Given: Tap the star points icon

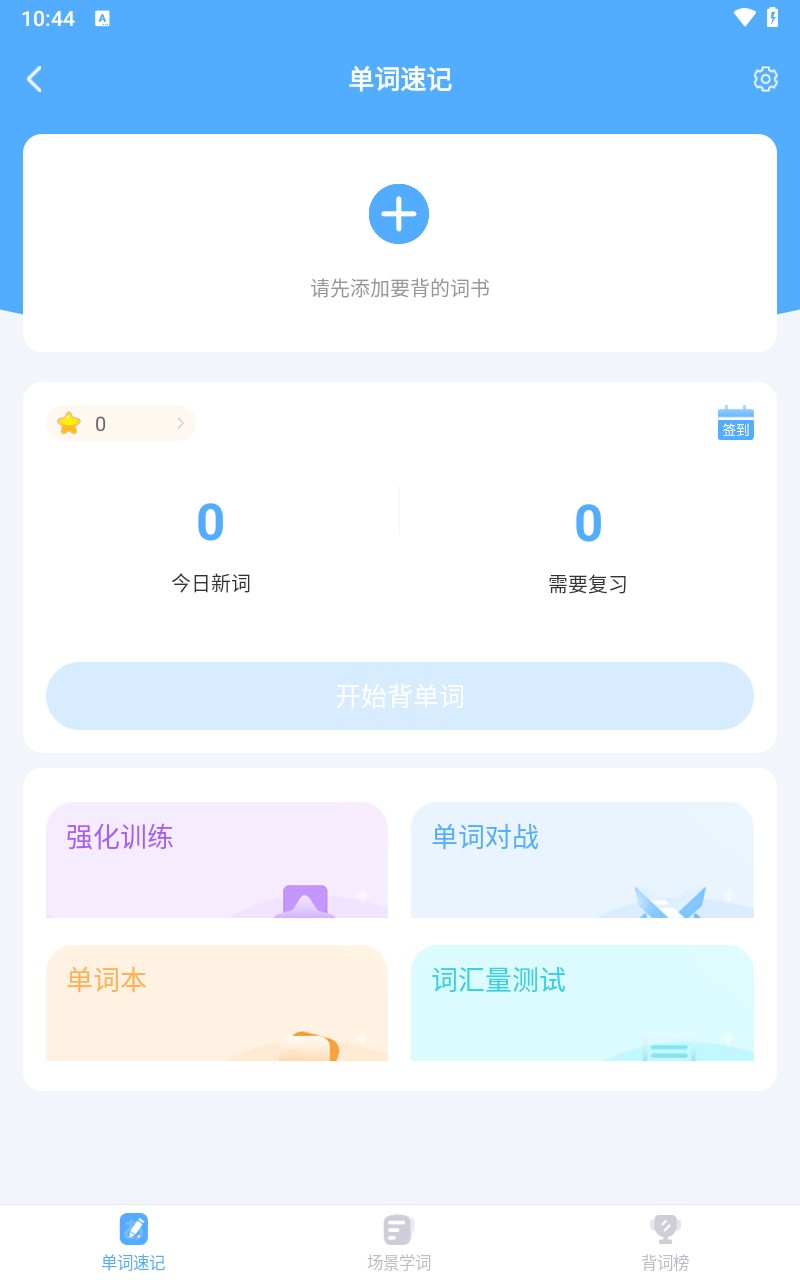Looking at the screenshot, I should click(68, 422).
